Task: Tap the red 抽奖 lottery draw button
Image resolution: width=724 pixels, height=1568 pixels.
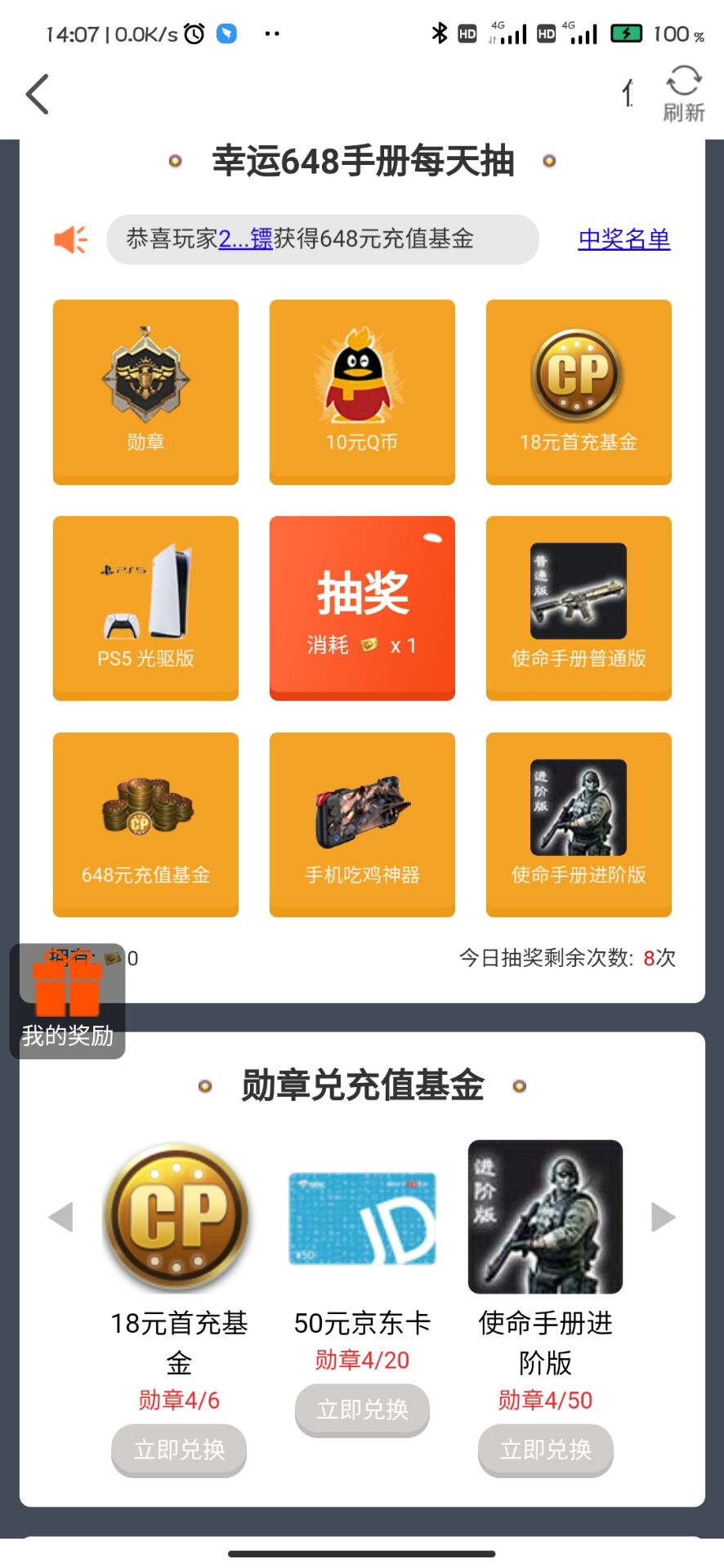Action: pos(362,608)
